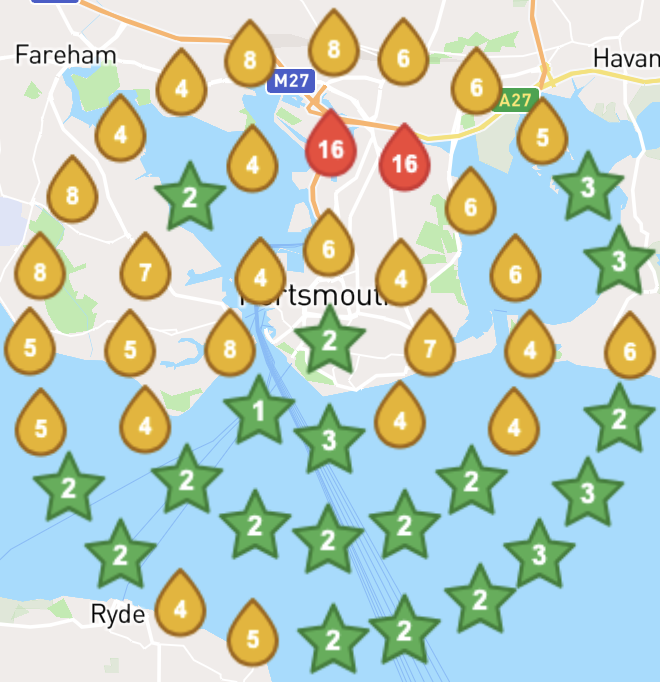Screen dimensions: 660x682
Task: Select the green star 2 just under Portsmouth
Action: point(329,340)
